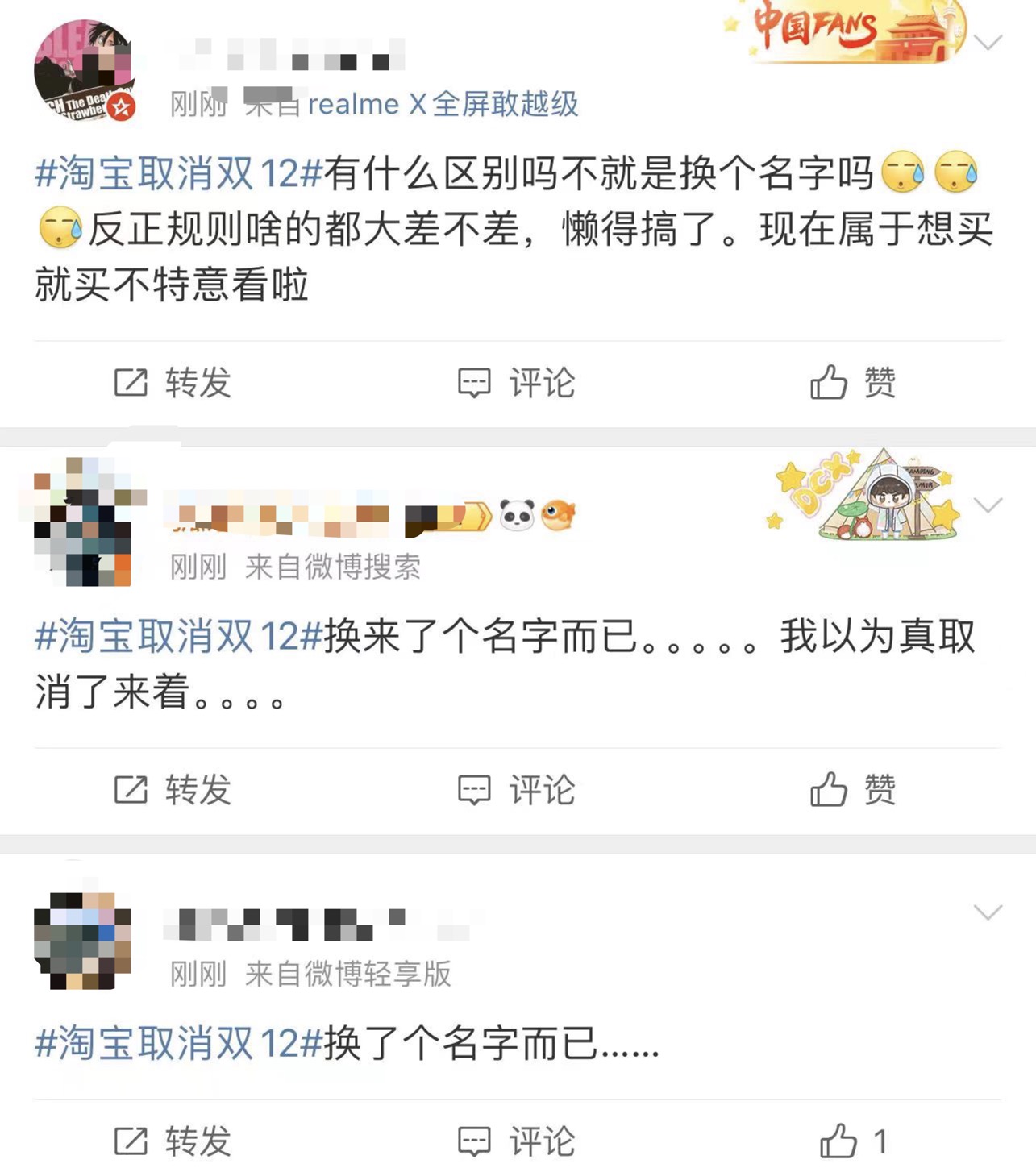This screenshot has height=1172, width=1036.
Task: Repost the 微博搜索 user's post
Action: tap(173, 790)
